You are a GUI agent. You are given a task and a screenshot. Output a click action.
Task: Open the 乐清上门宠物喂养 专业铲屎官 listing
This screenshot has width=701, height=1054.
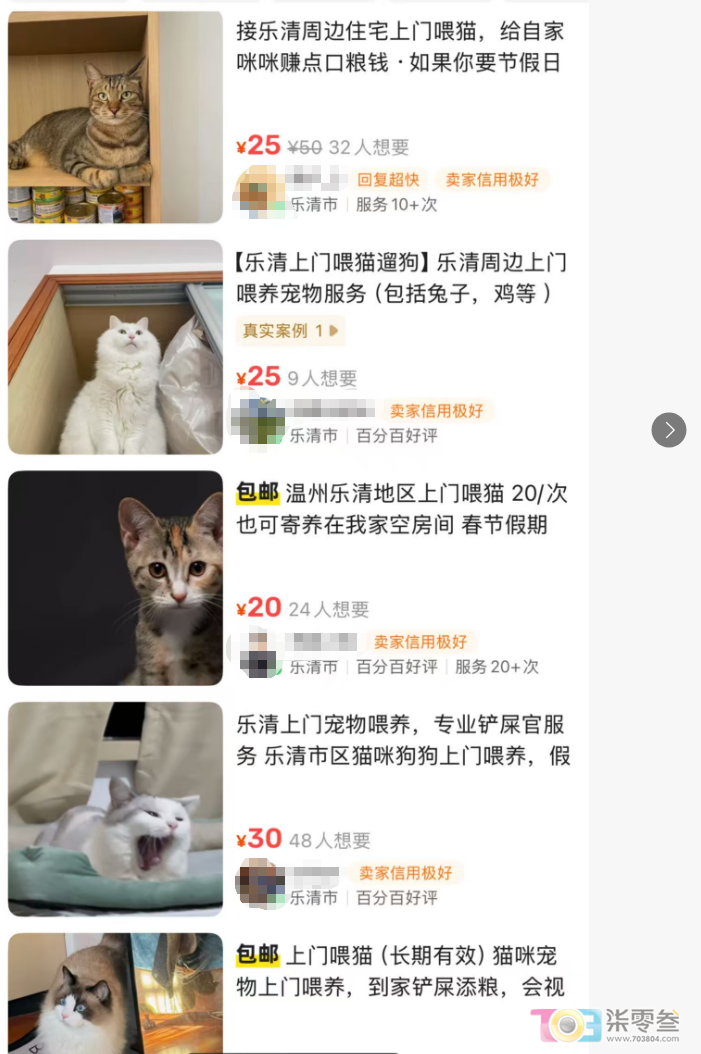400,740
